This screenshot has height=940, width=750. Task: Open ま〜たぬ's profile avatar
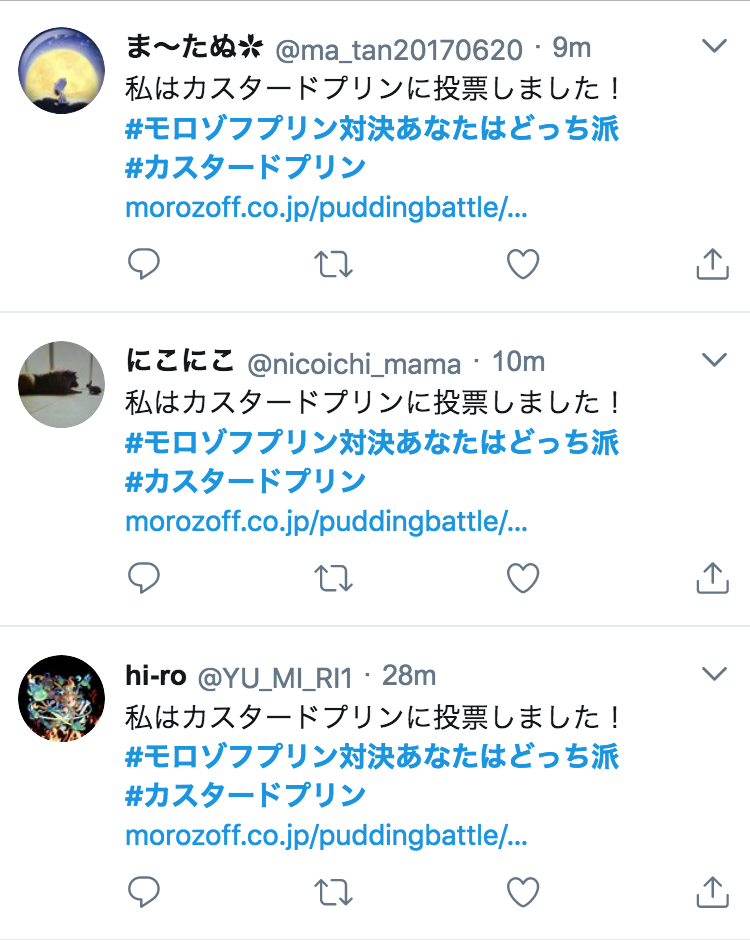[x=62, y=70]
